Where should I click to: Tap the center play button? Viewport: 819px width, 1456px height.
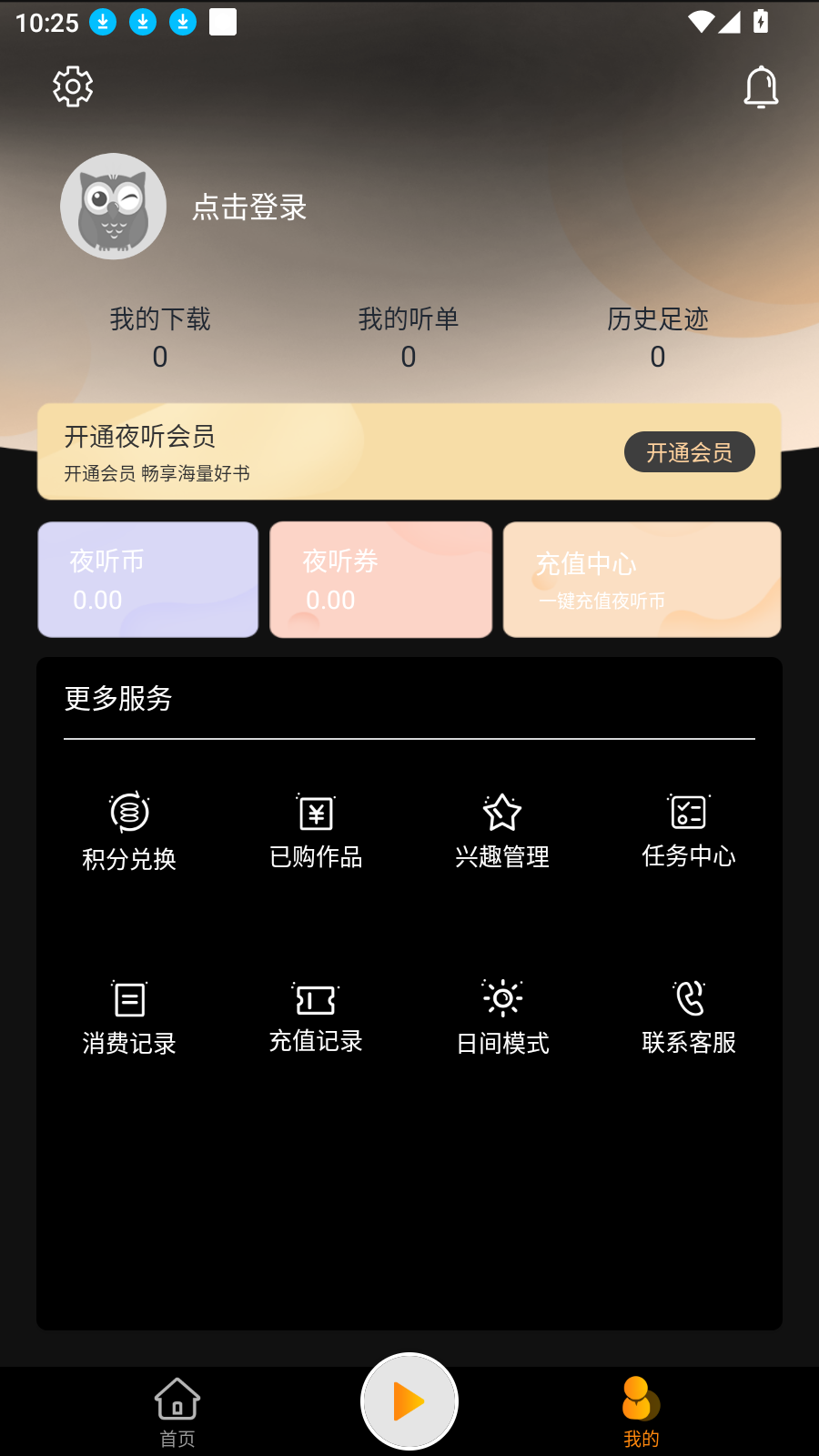point(409,1401)
